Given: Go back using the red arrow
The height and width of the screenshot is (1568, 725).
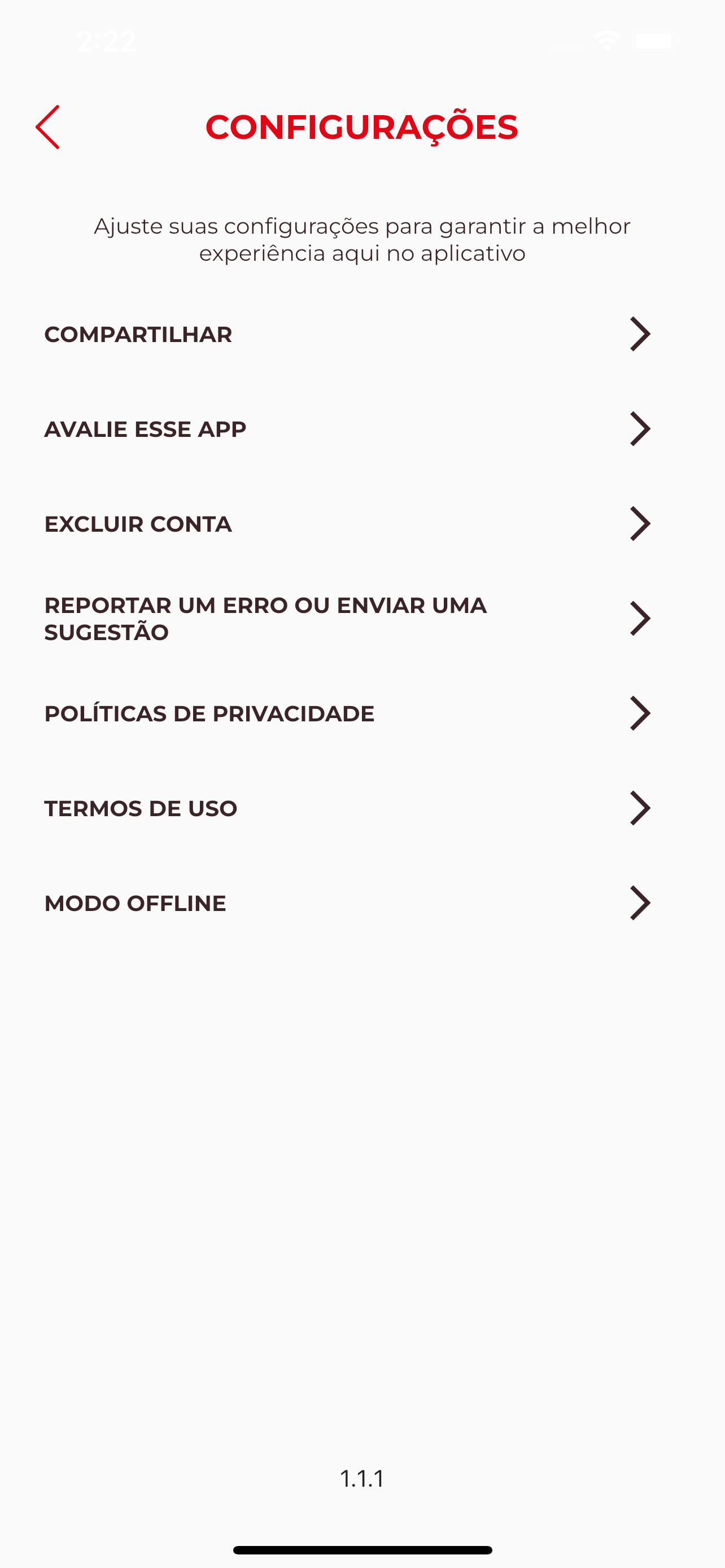Looking at the screenshot, I should coord(47,127).
